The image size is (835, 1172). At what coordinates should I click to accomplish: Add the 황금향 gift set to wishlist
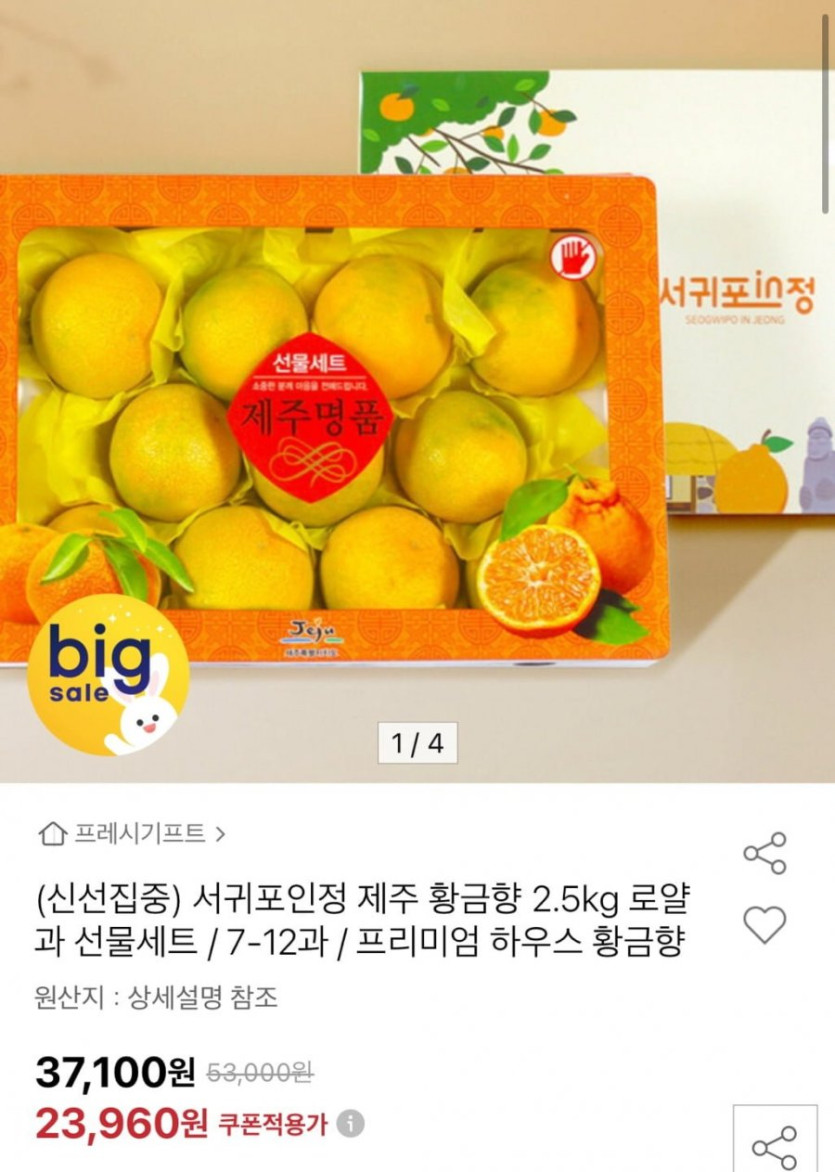point(765,925)
